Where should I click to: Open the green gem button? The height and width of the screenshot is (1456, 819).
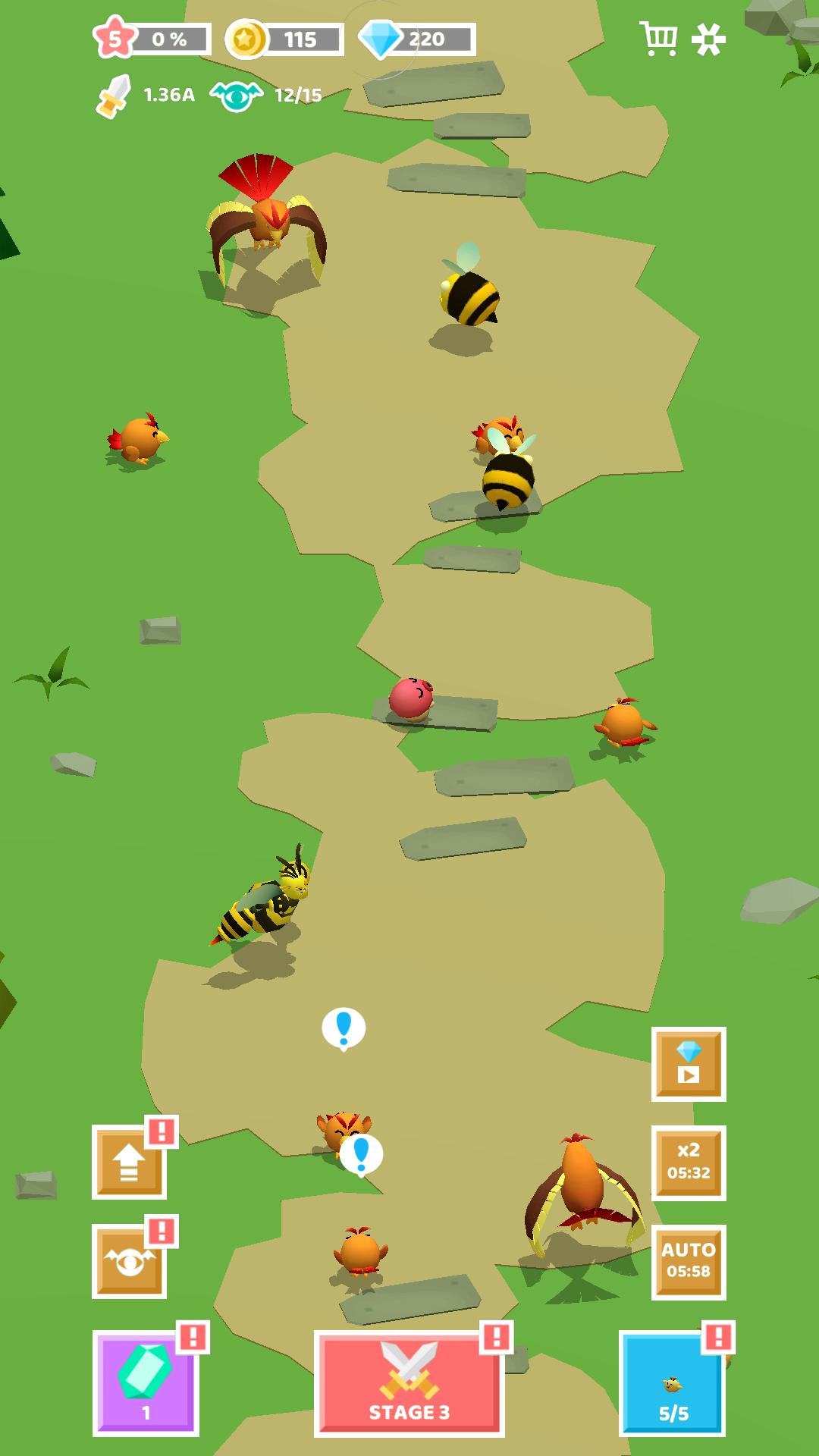click(x=146, y=1383)
